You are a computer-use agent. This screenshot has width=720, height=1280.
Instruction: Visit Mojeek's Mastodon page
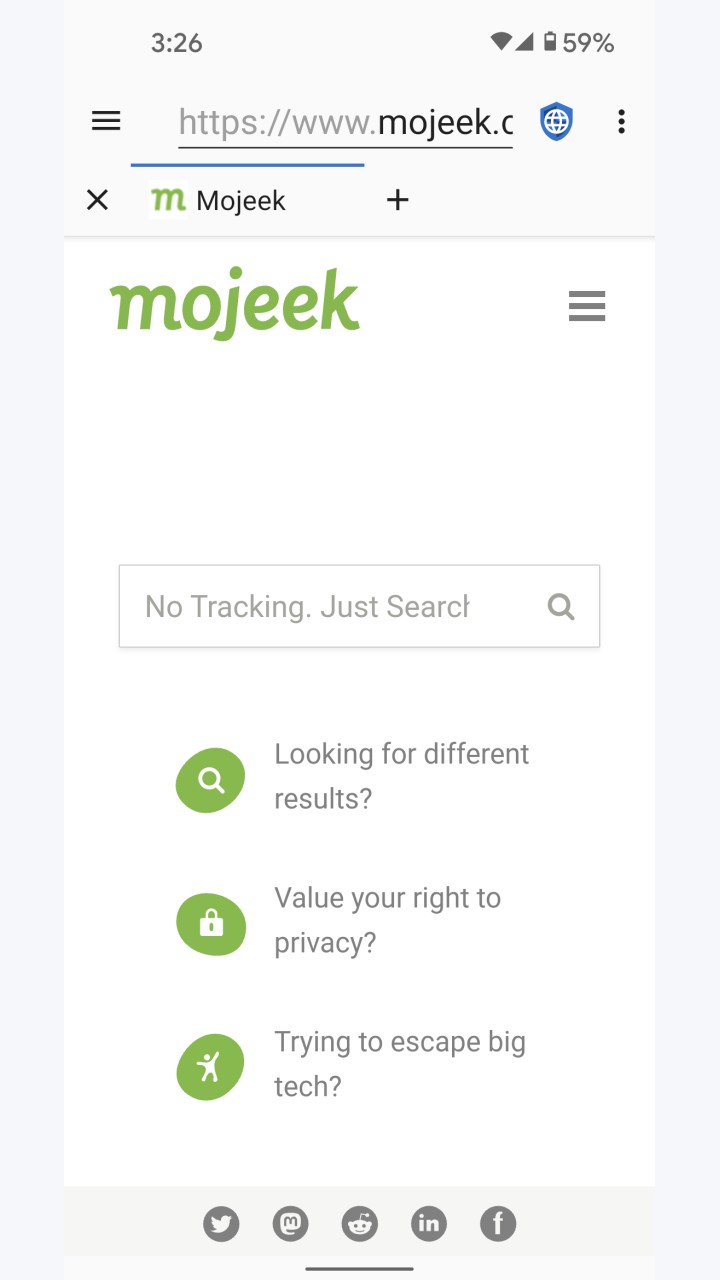tap(290, 1223)
